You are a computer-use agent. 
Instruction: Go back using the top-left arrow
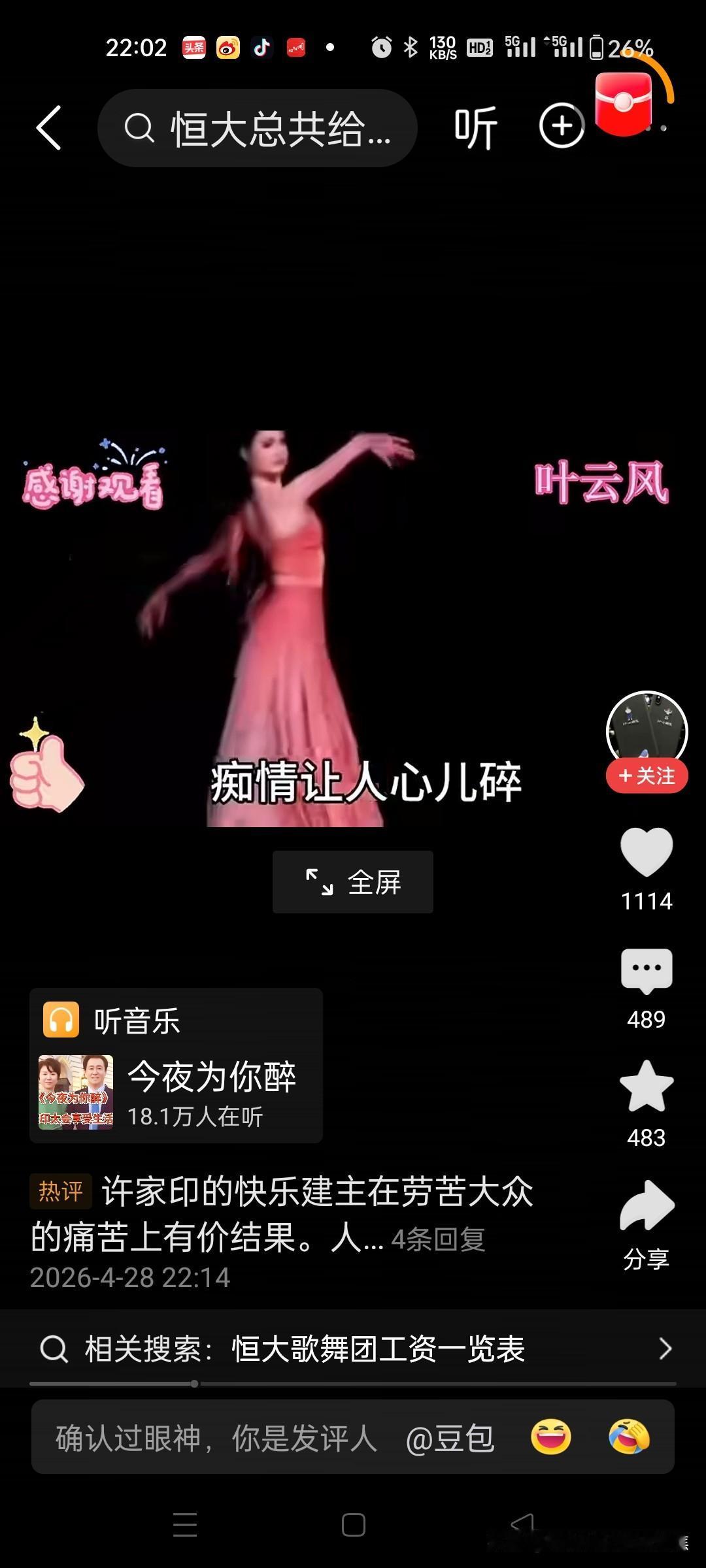click(x=49, y=128)
